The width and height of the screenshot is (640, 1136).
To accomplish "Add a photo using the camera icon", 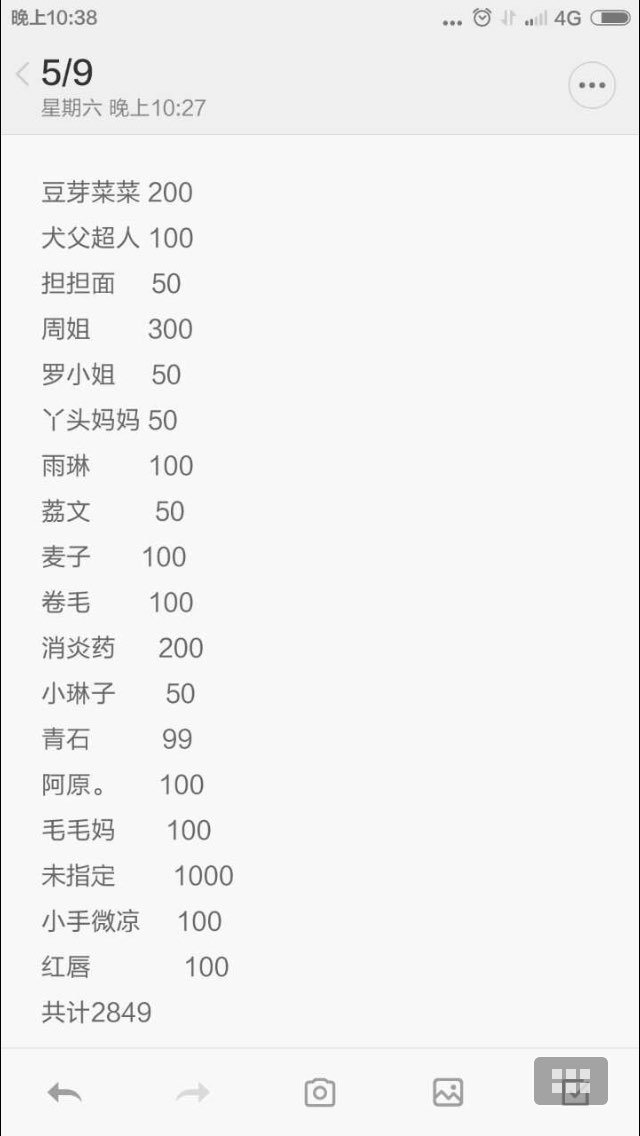I will pos(320,1093).
